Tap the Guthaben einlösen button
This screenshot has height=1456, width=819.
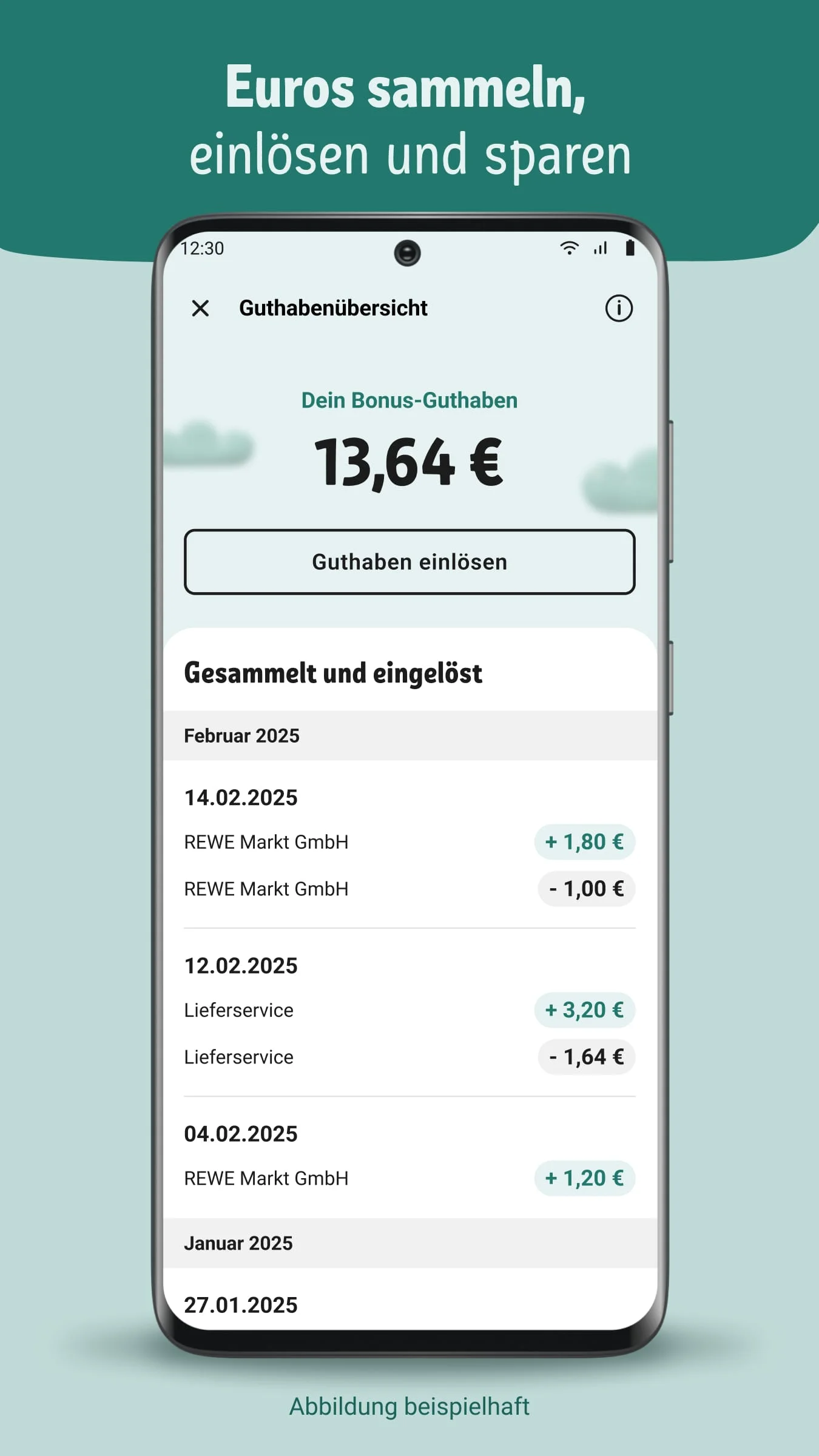[x=409, y=562]
